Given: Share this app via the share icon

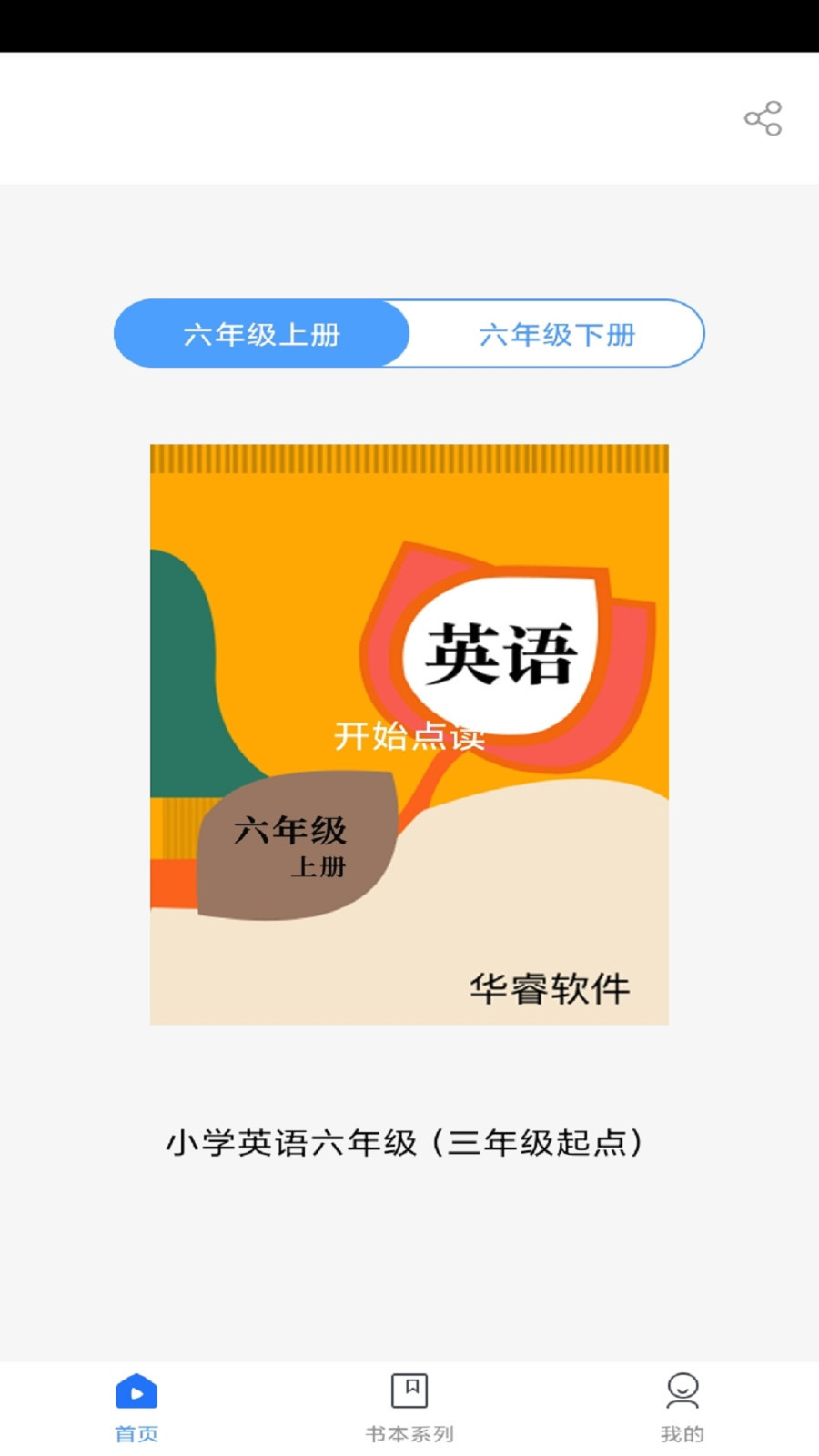Looking at the screenshot, I should coord(763,118).
